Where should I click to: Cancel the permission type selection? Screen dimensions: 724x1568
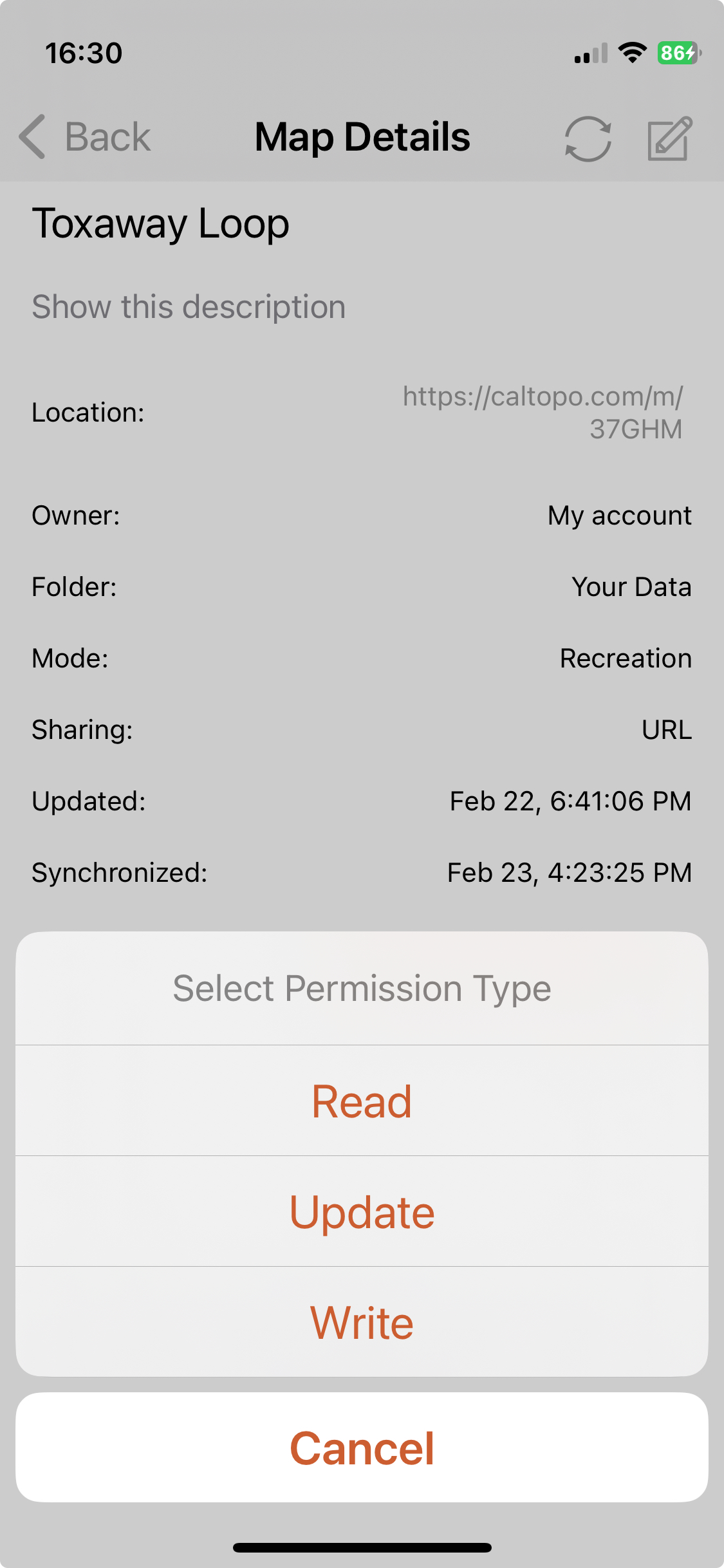click(x=362, y=1448)
